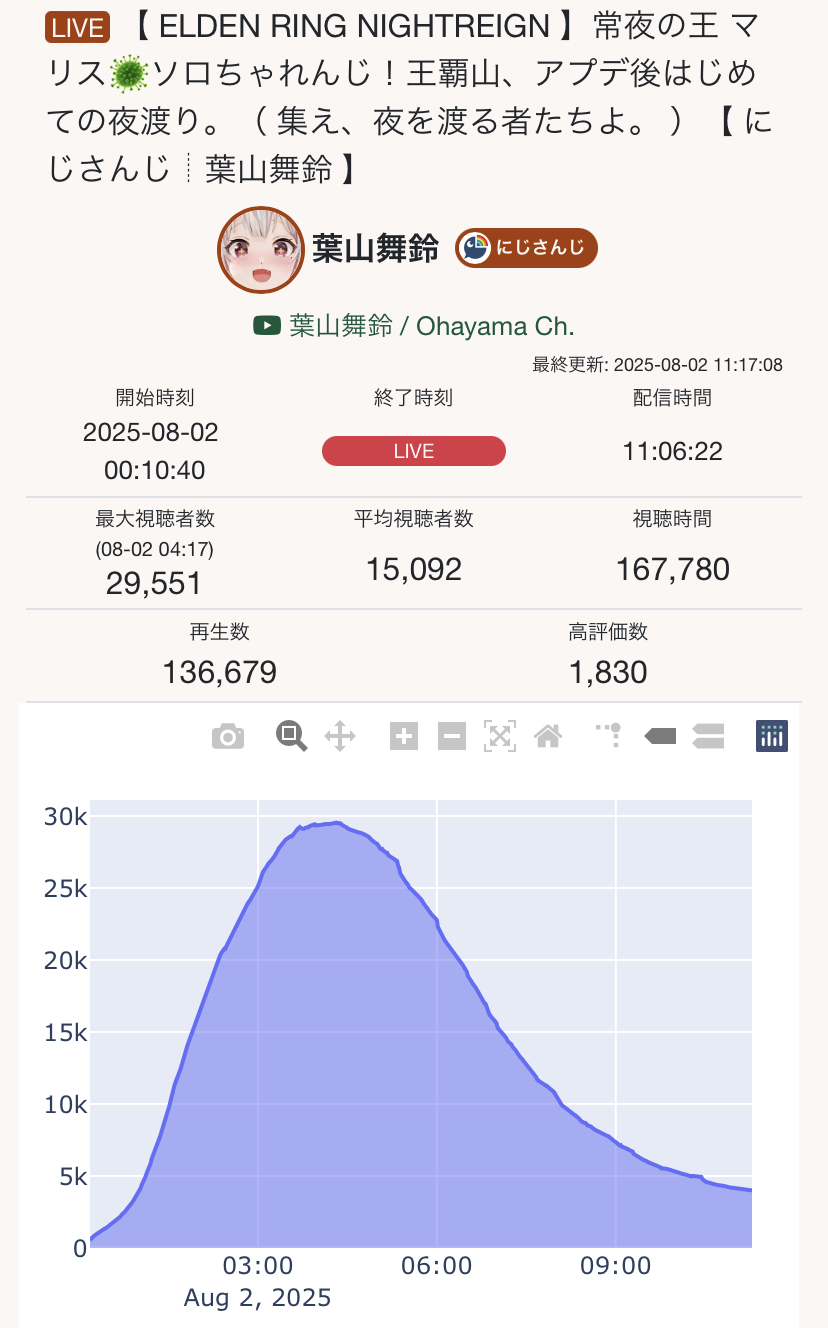Show closest data on hover
The height and width of the screenshot is (1328, 828).
(660, 737)
